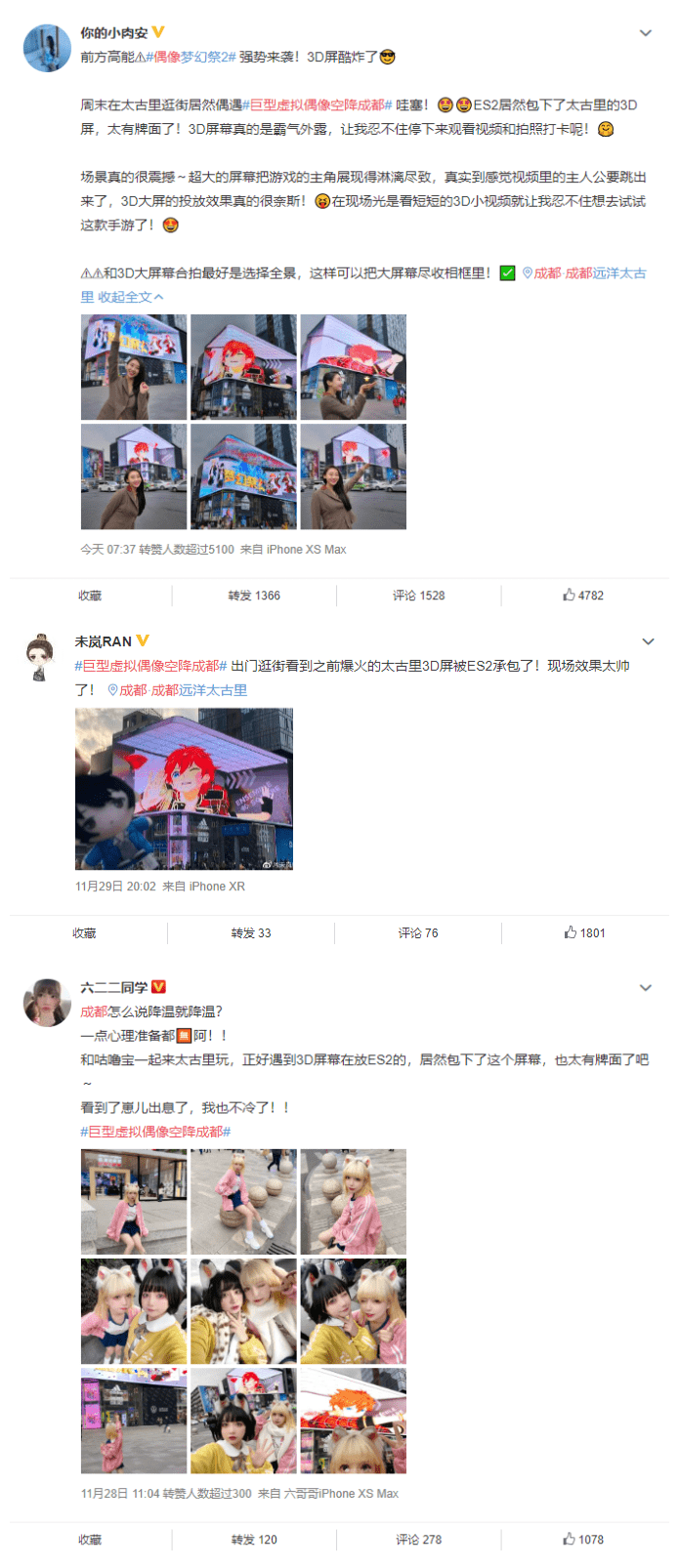This screenshot has height=1568, width=679.
Task: Open 未岚RAN's profile name
Action: 104,641
